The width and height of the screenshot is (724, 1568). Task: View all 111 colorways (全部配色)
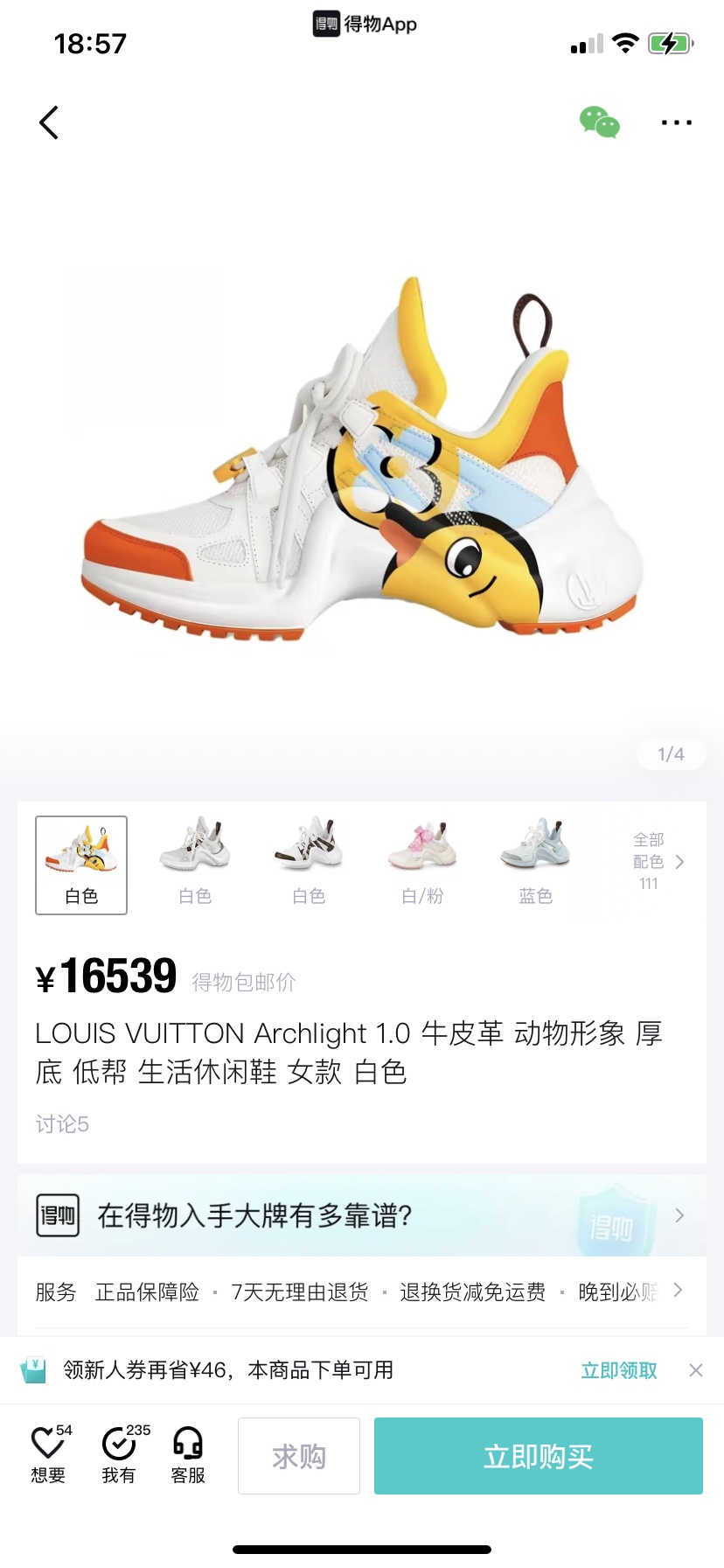click(x=657, y=862)
